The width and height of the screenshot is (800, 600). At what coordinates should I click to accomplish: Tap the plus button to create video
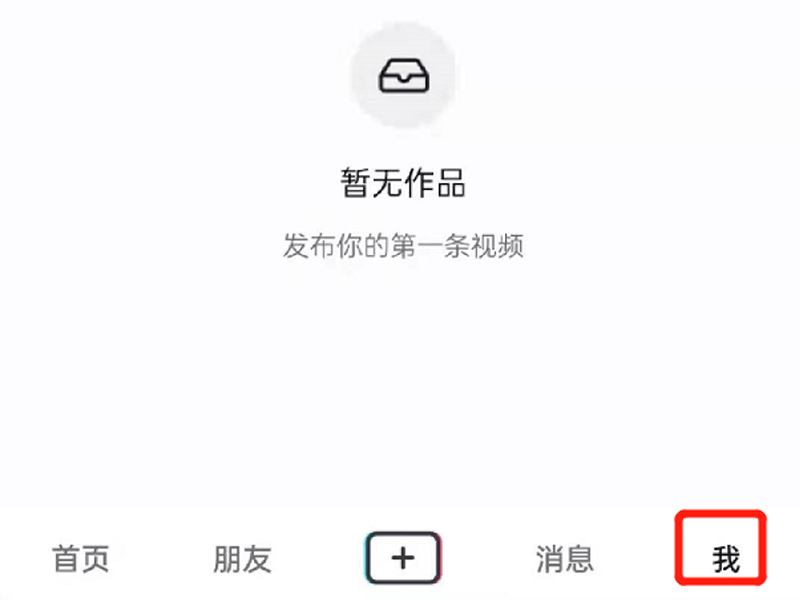403,557
